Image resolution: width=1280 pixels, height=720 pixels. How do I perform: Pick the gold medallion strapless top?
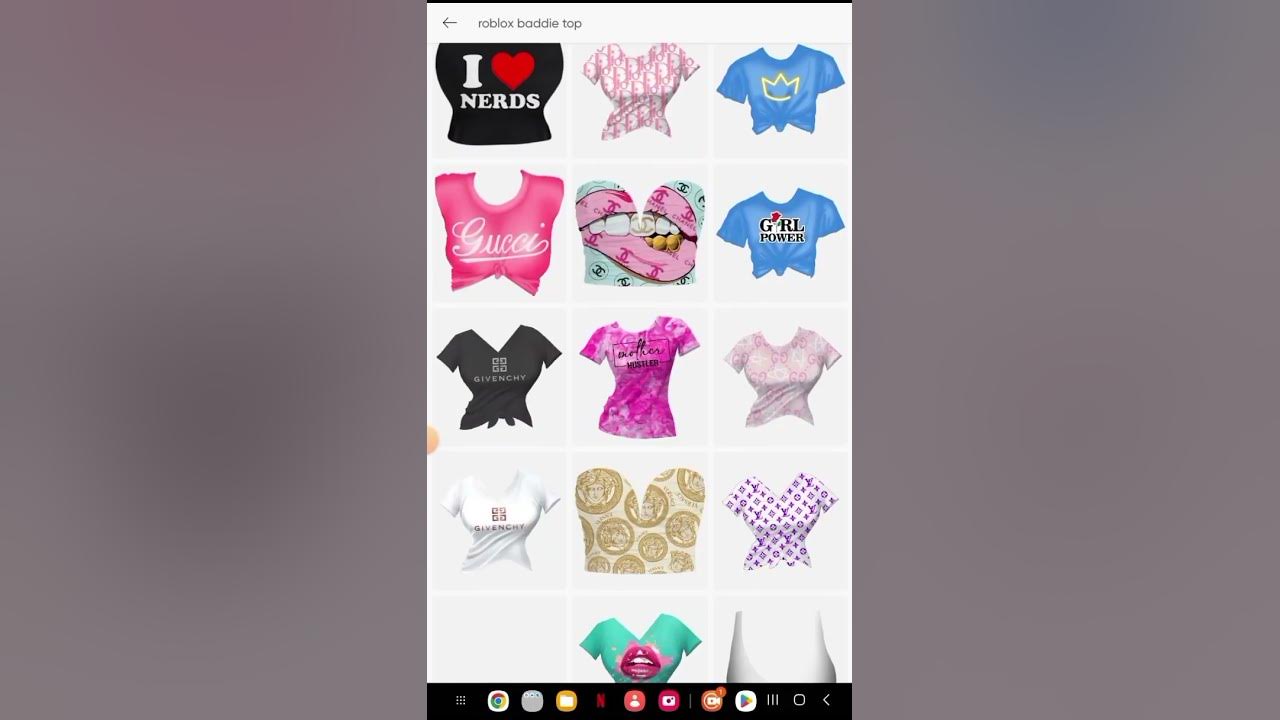(640, 520)
